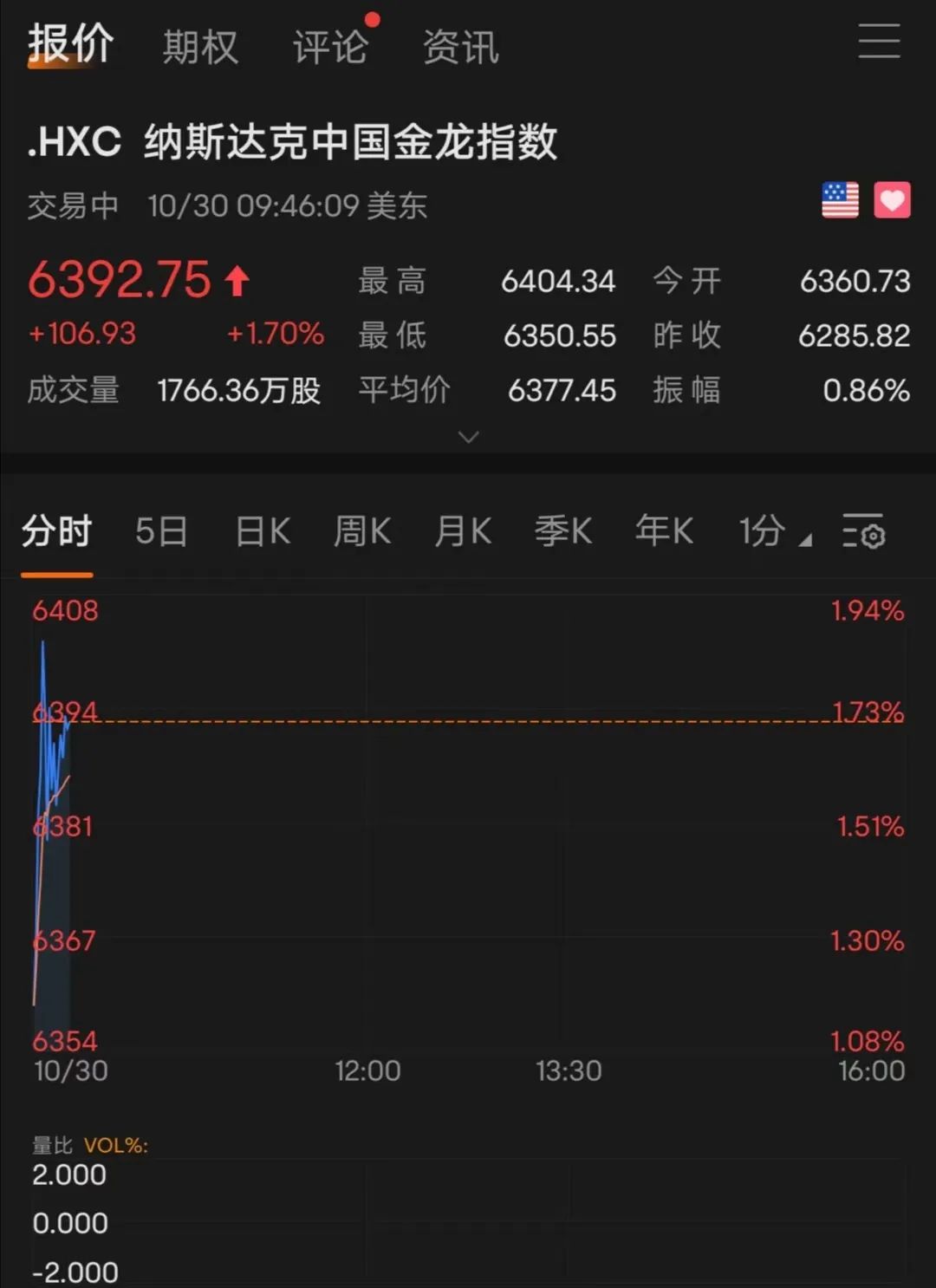This screenshot has width=936, height=1288.
Task: Switch chart to 季K
Action: pyautogui.click(x=563, y=530)
